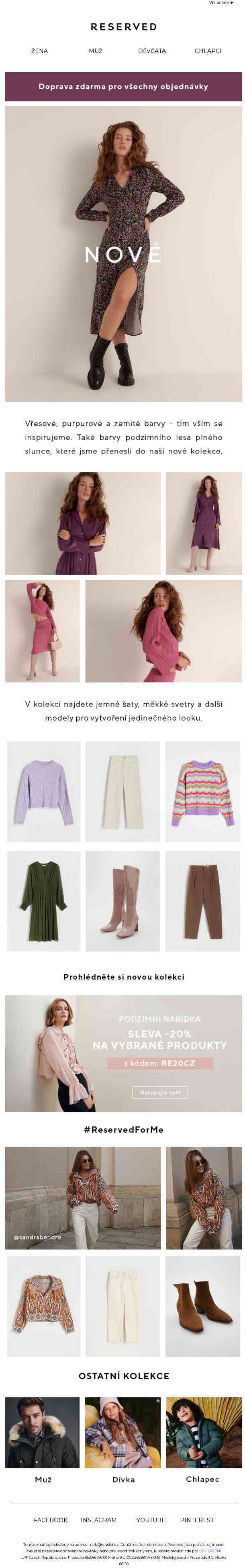
Task: Tap the ODHLÁŠENÍ unsubscribe link
Action: pos(210,1550)
